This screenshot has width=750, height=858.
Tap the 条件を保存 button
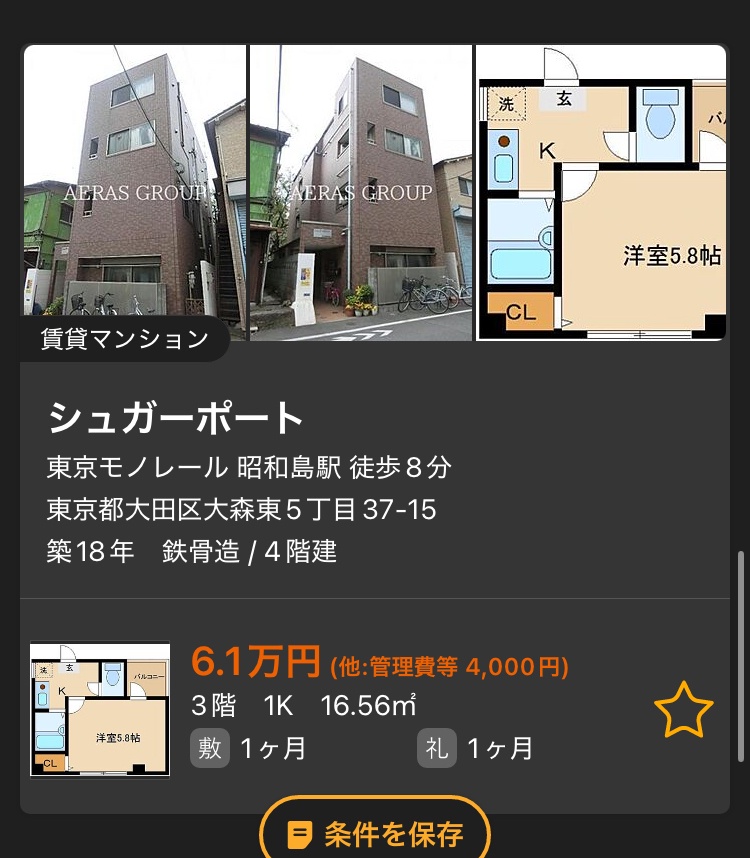pyautogui.click(x=375, y=832)
